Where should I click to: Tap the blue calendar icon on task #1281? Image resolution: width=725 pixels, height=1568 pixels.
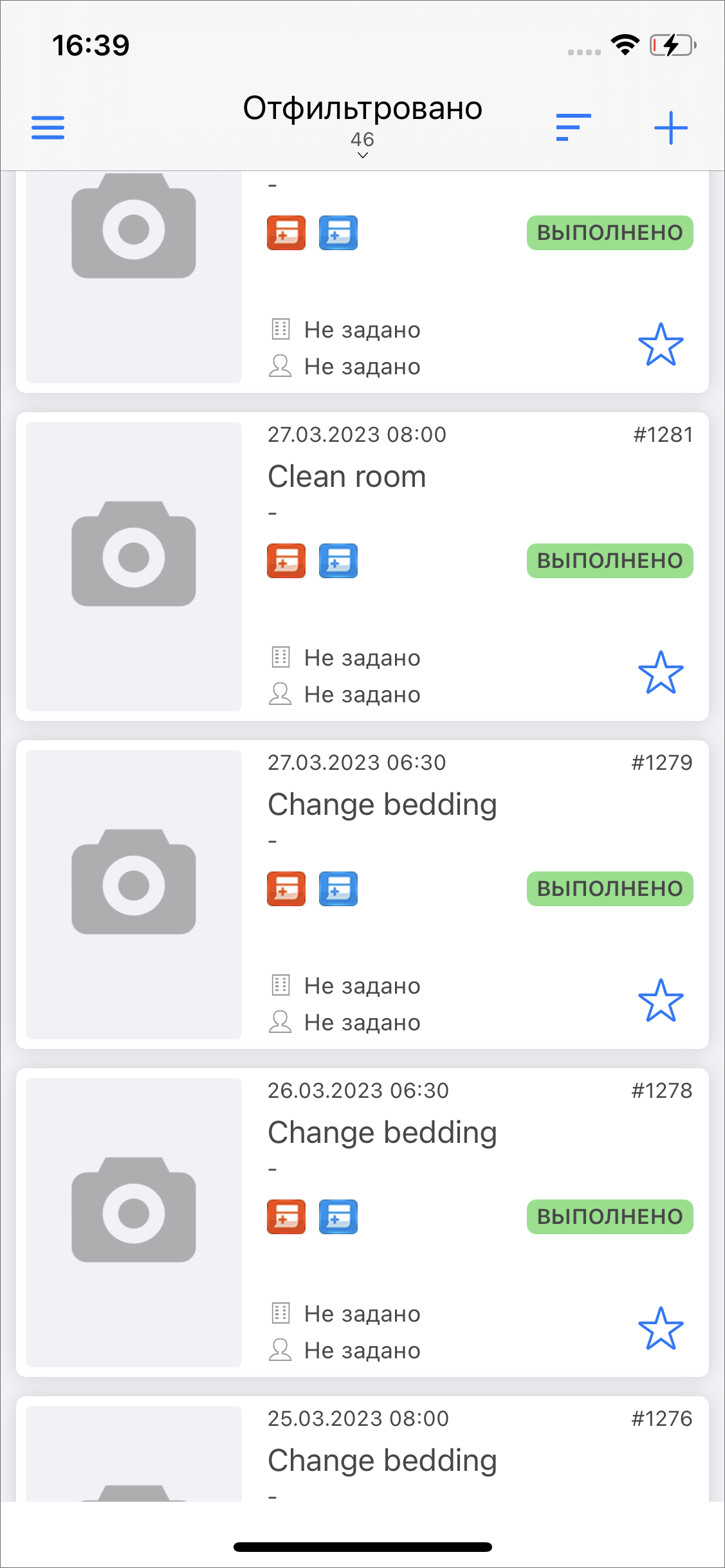pos(338,561)
